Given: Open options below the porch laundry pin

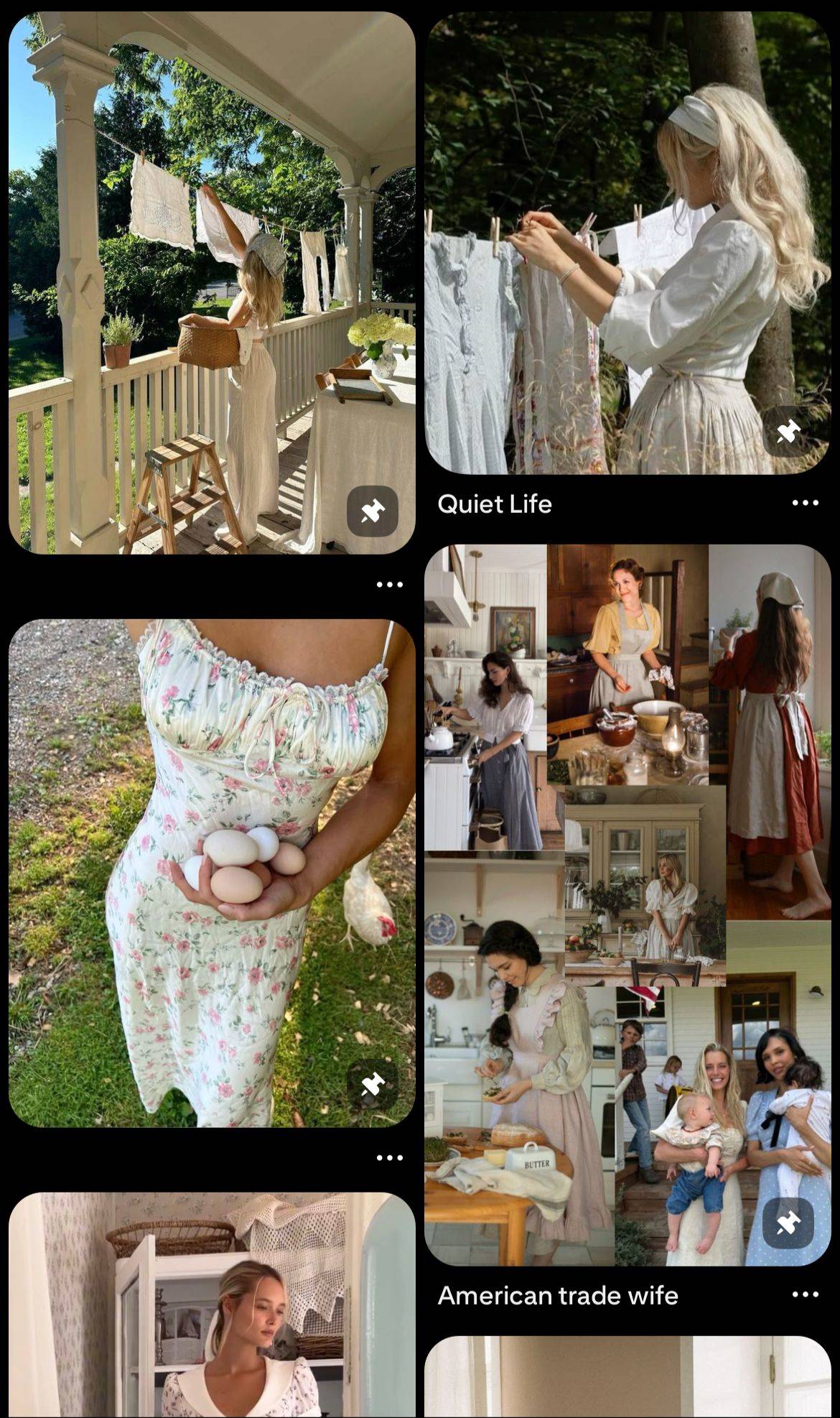Looking at the screenshot, I should click(389, 585).
